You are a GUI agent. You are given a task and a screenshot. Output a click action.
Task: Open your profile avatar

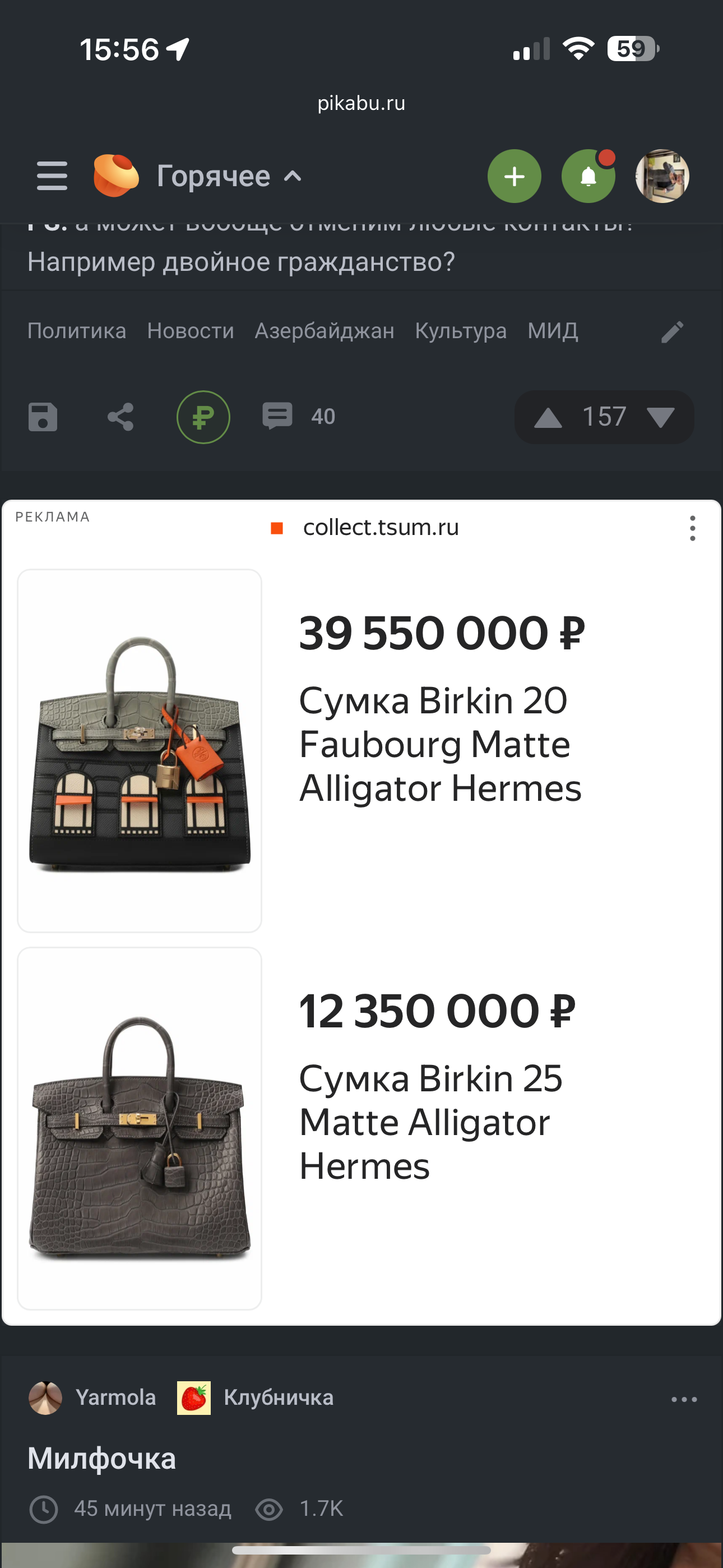click(x=662, y=176)
